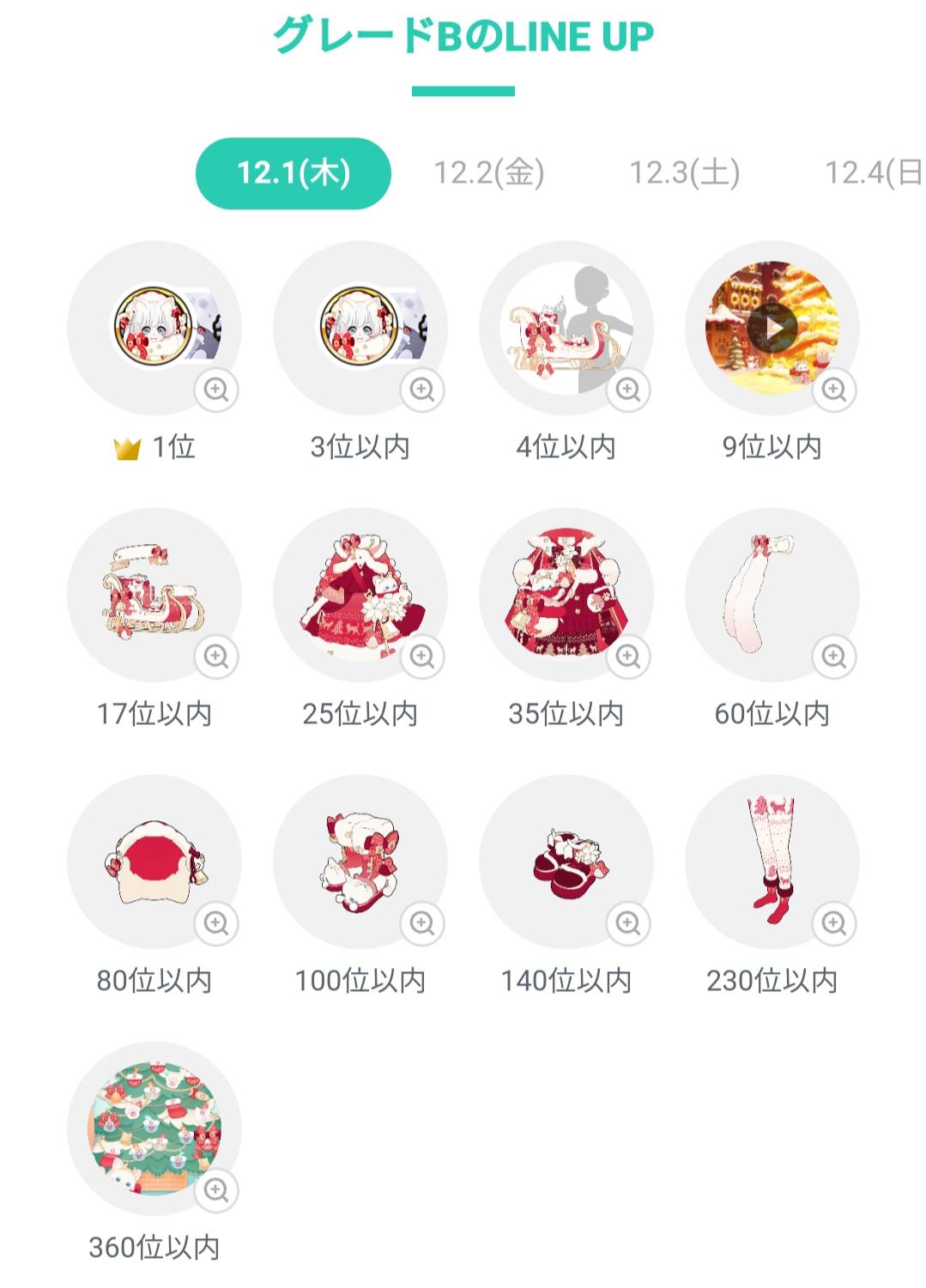
Task: View the 35位以内 red dress item
Action: [x=566, y=595]
